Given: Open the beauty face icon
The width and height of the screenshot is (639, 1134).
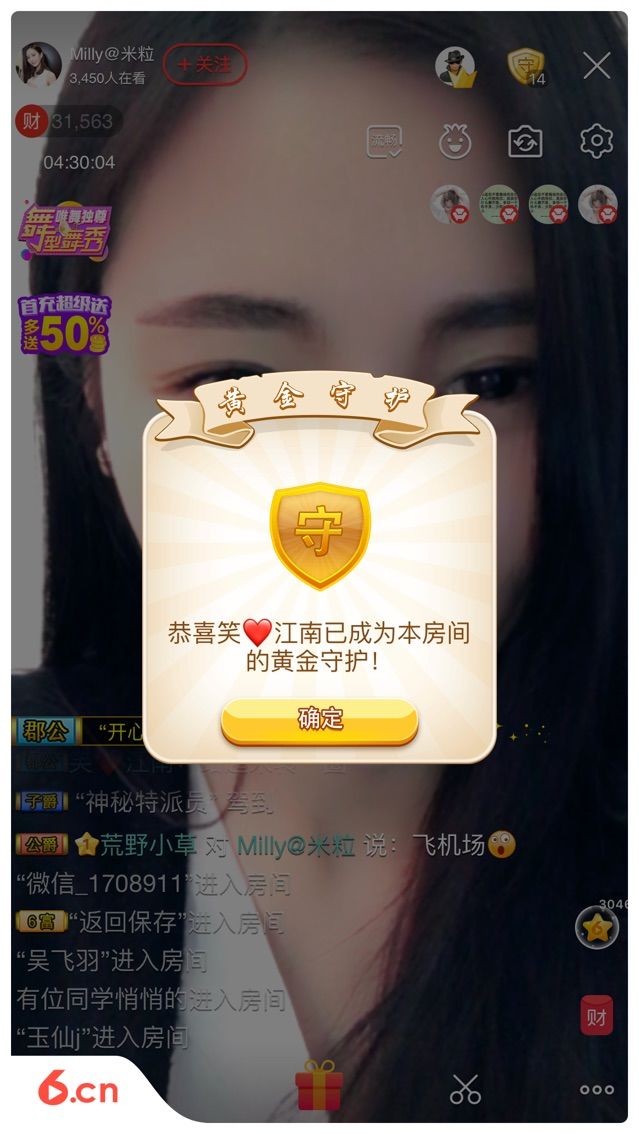Looking at the screenshot, I should point(455,141).
